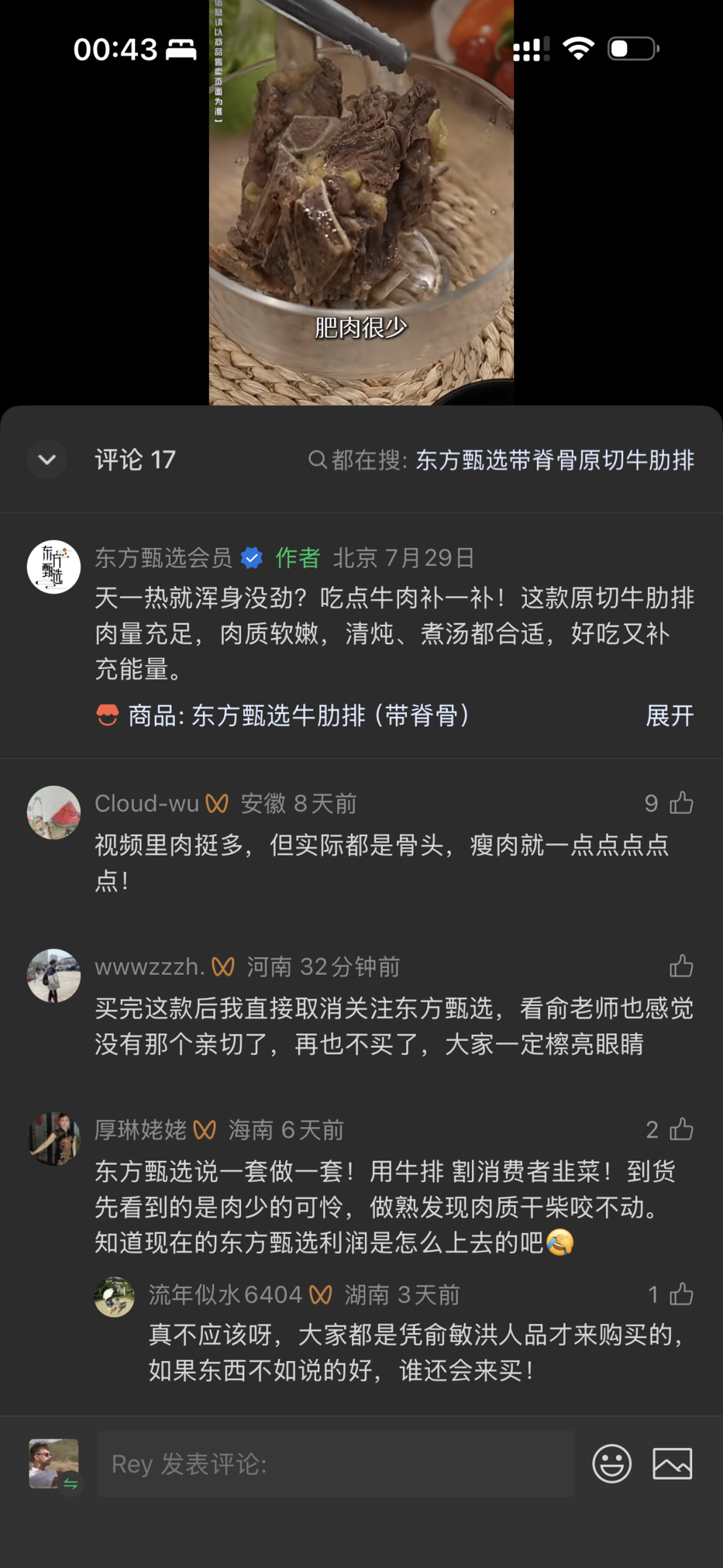Collapse the comments panel with the chevron
The width and height of the screenshot is (723, 1568).
click(47, 459)
